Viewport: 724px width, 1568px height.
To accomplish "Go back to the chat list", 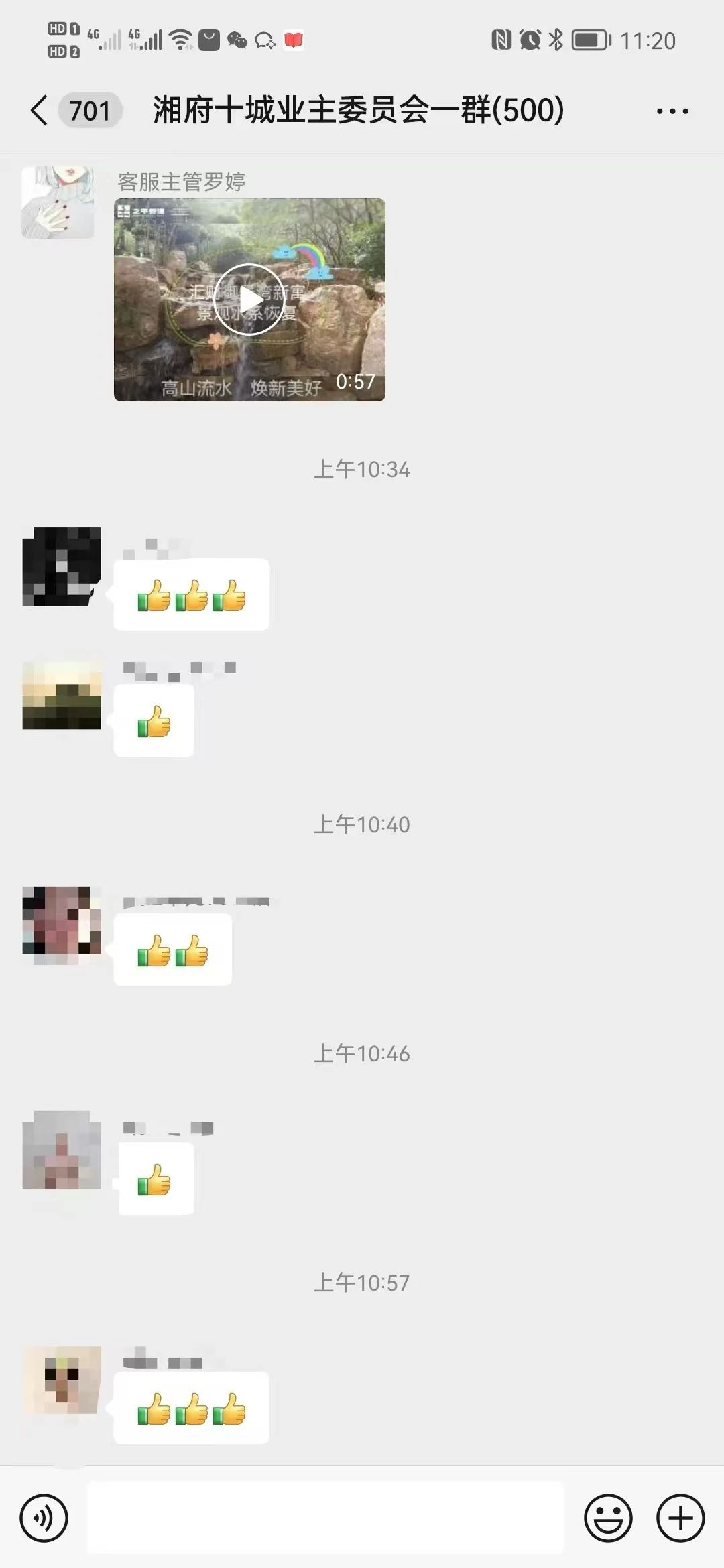I will click(x=40, y=110).
